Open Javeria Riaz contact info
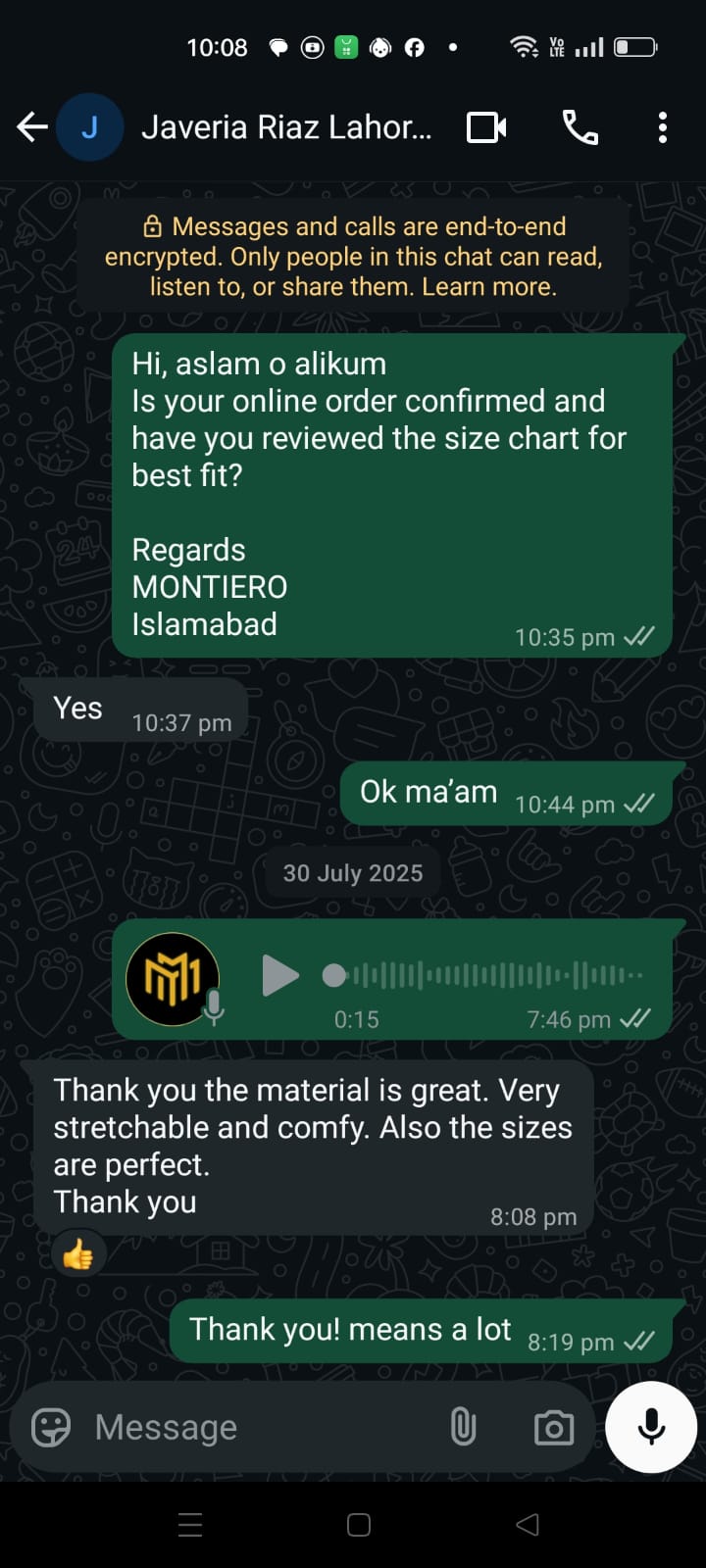 285,127
